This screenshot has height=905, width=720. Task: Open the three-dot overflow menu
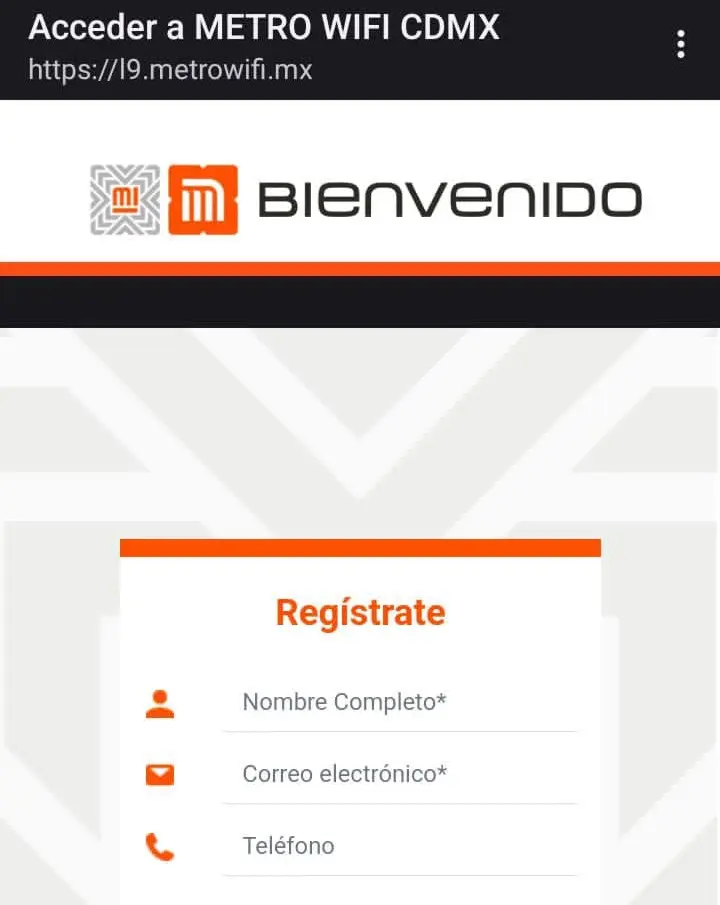[x=681, y=45]
